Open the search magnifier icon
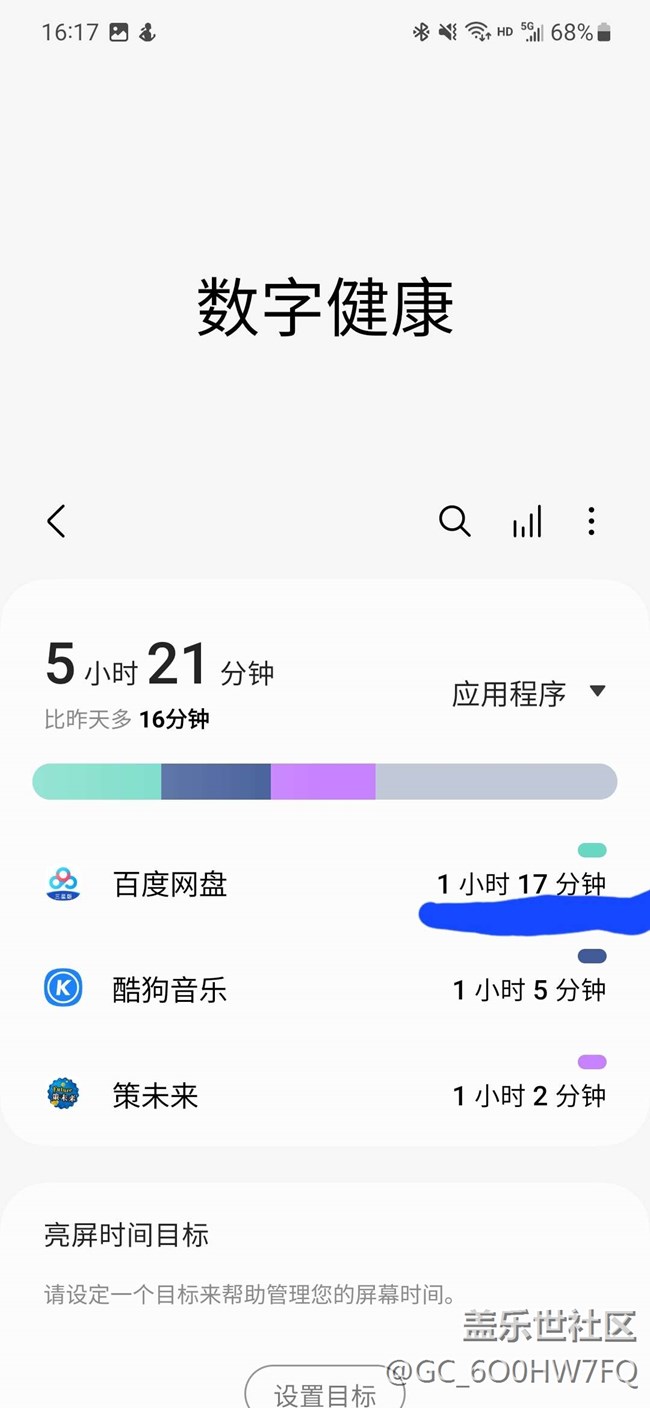The image size is (650, 1408). point(454,521)
